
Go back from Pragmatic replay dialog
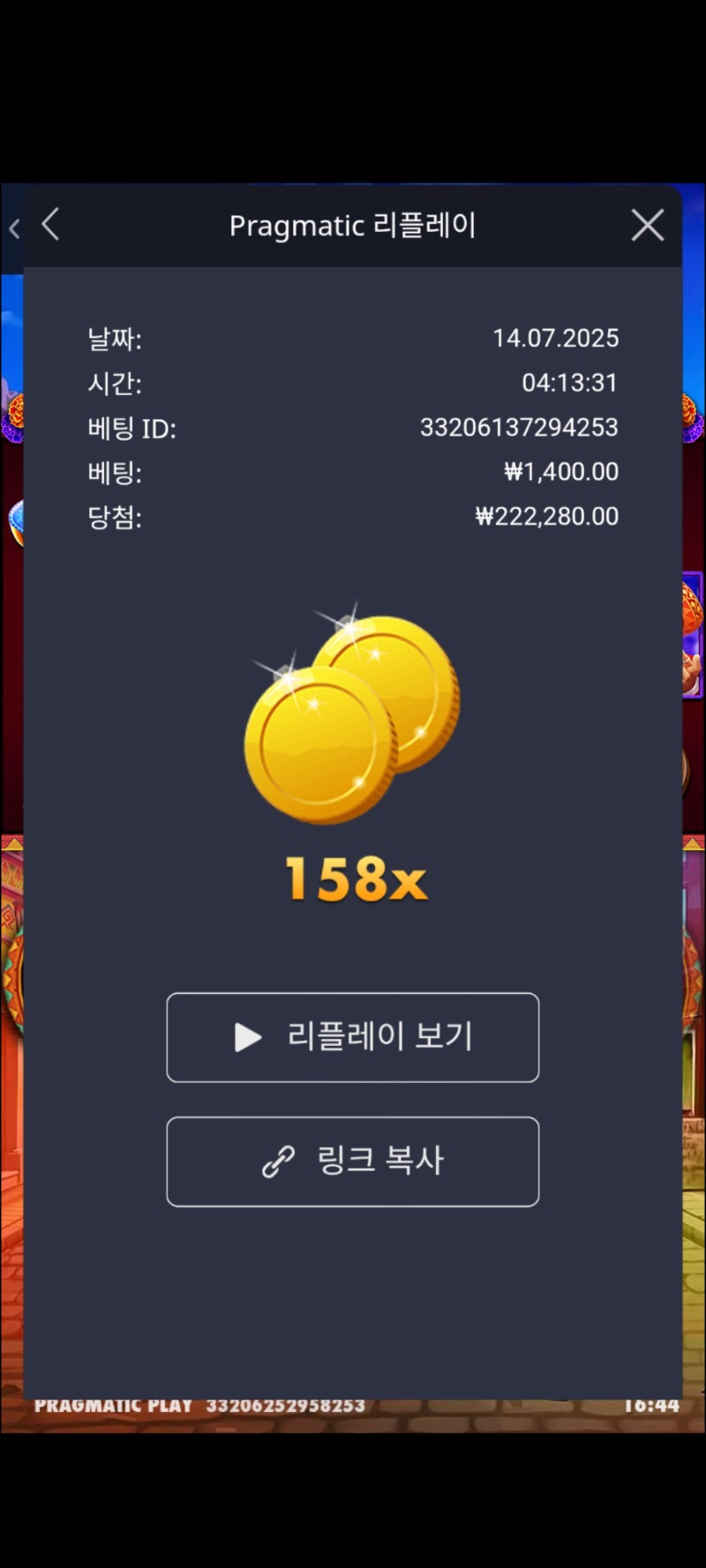[51, 225]
